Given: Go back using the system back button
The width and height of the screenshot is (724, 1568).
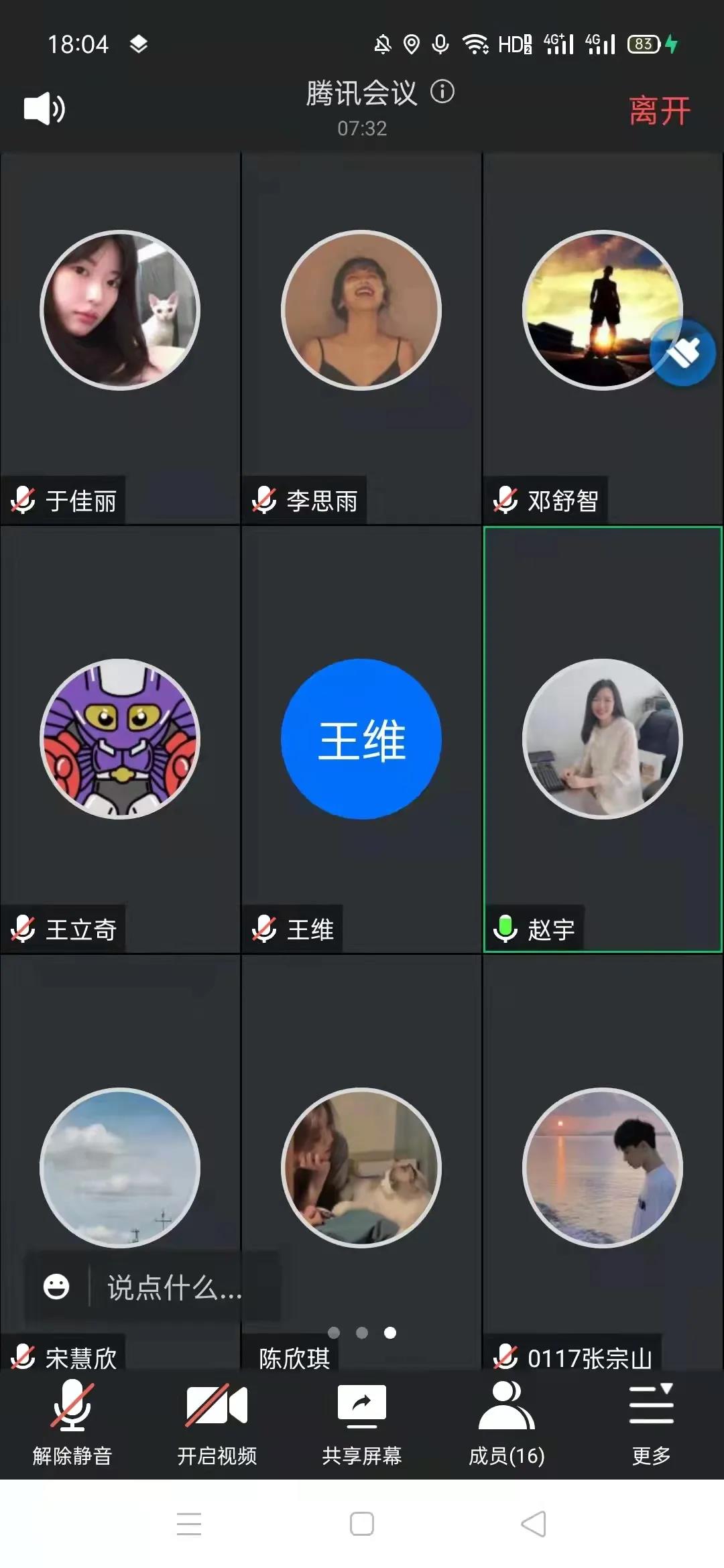Looking at the screenshot, I should tap(534, 1524).
